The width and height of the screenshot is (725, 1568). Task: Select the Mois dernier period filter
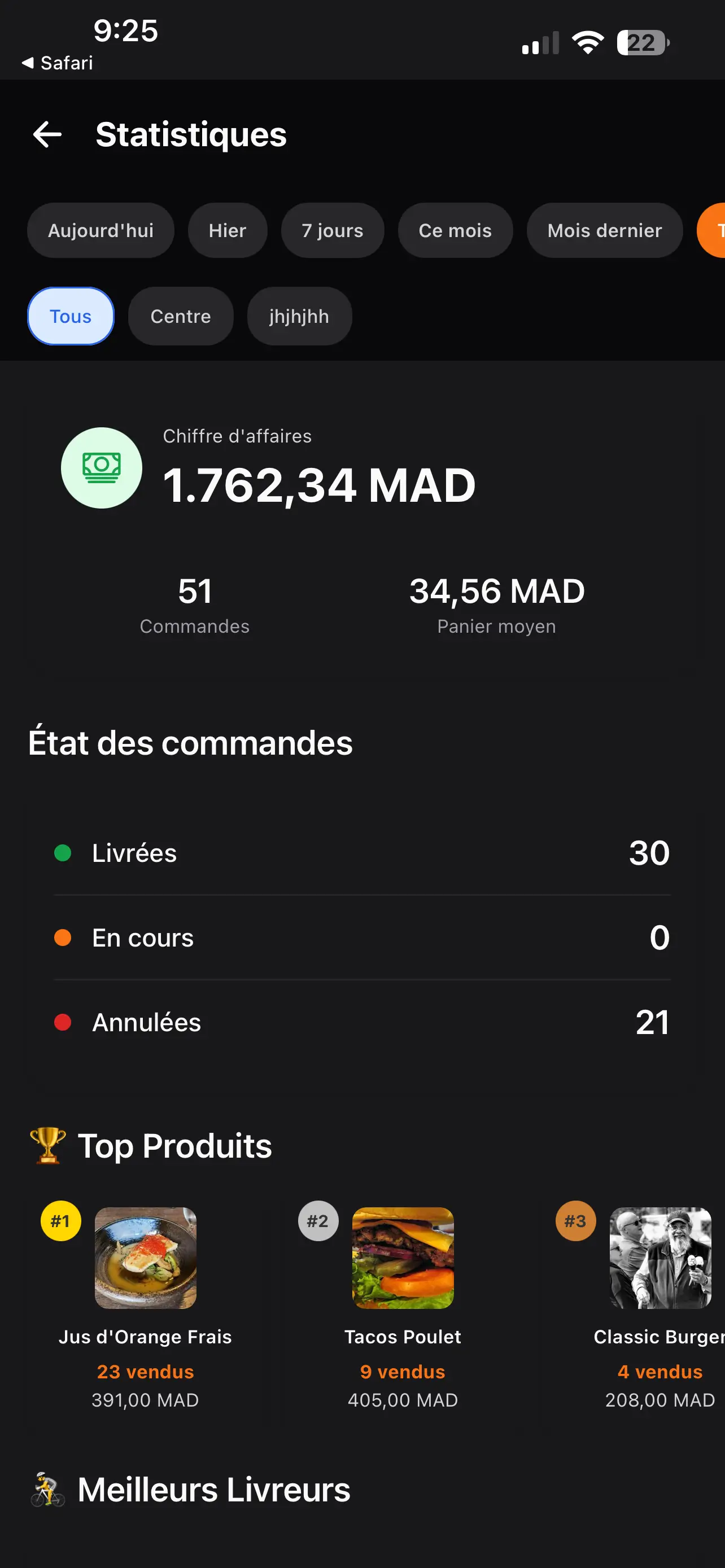[605, 230]
